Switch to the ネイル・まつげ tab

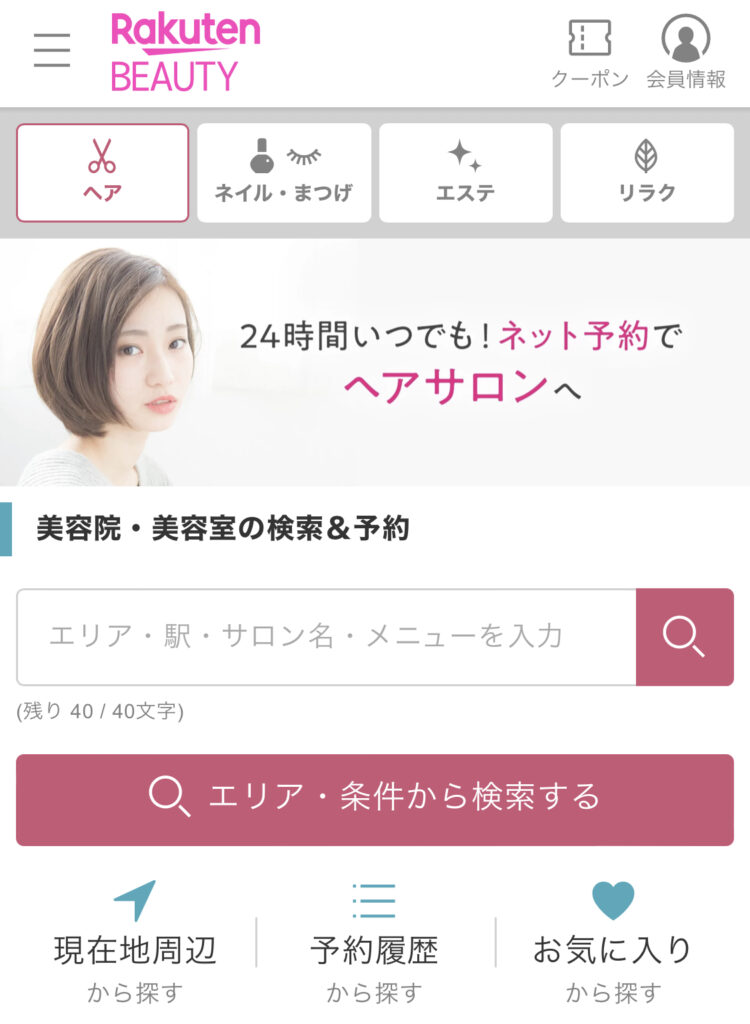[x=284, y=172]
